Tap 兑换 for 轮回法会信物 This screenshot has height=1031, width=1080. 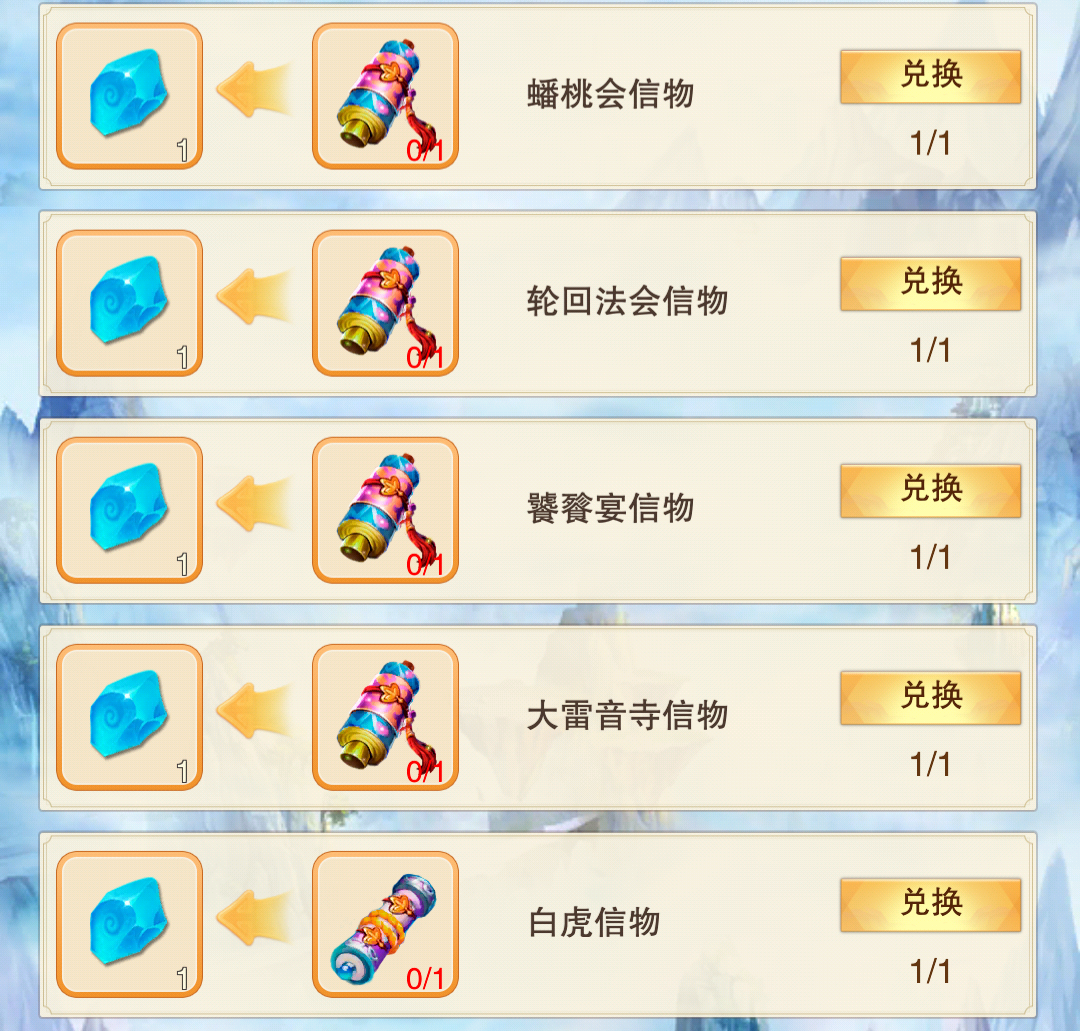pyautogui.click(x=930, y=284)
